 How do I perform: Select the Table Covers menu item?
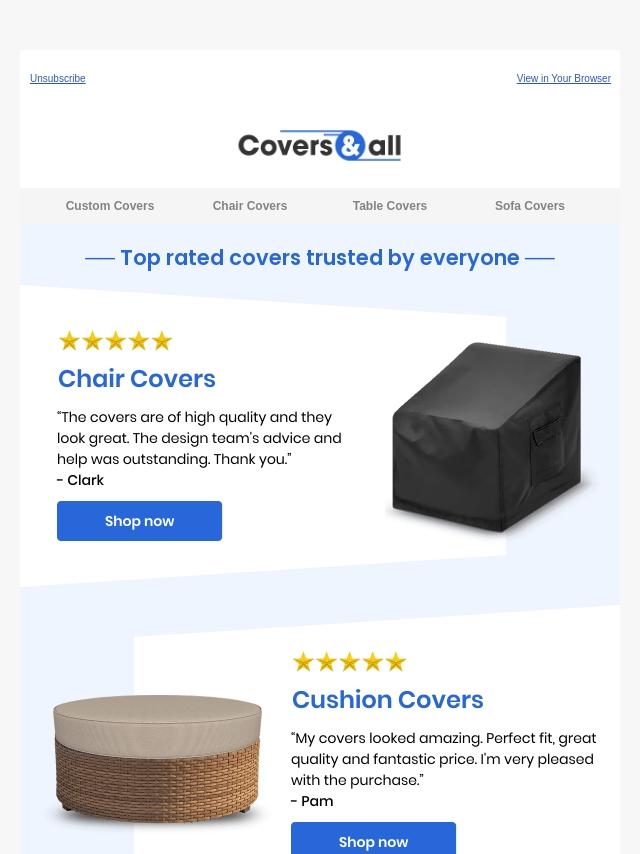[389, 206]
